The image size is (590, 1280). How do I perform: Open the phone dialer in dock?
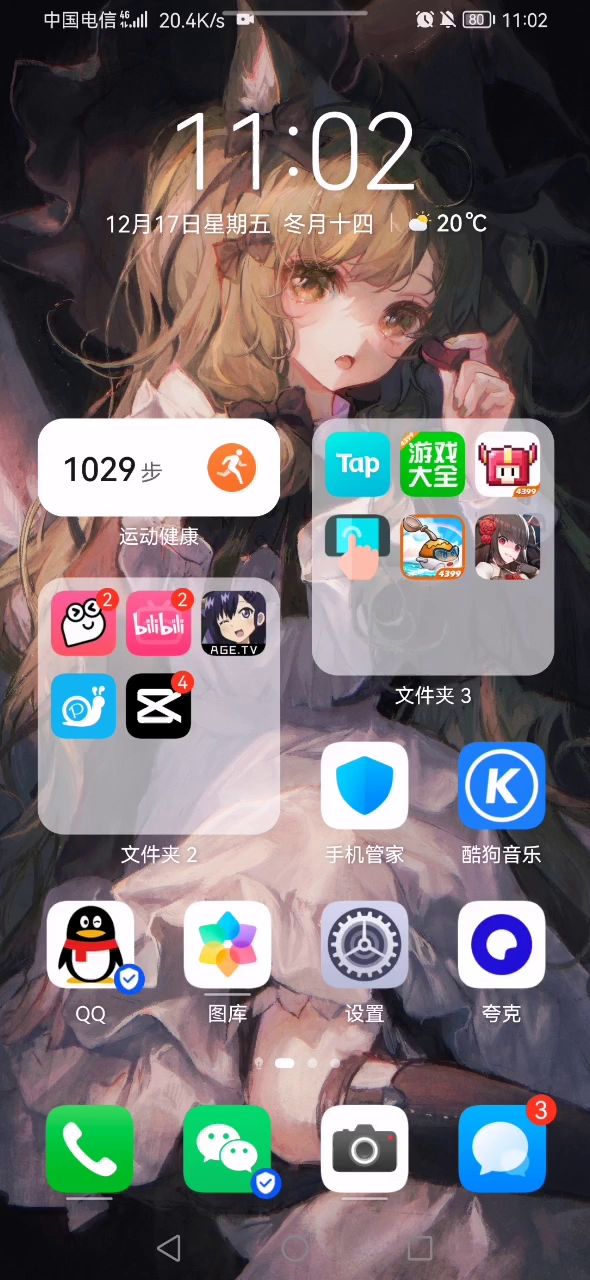90,1149
